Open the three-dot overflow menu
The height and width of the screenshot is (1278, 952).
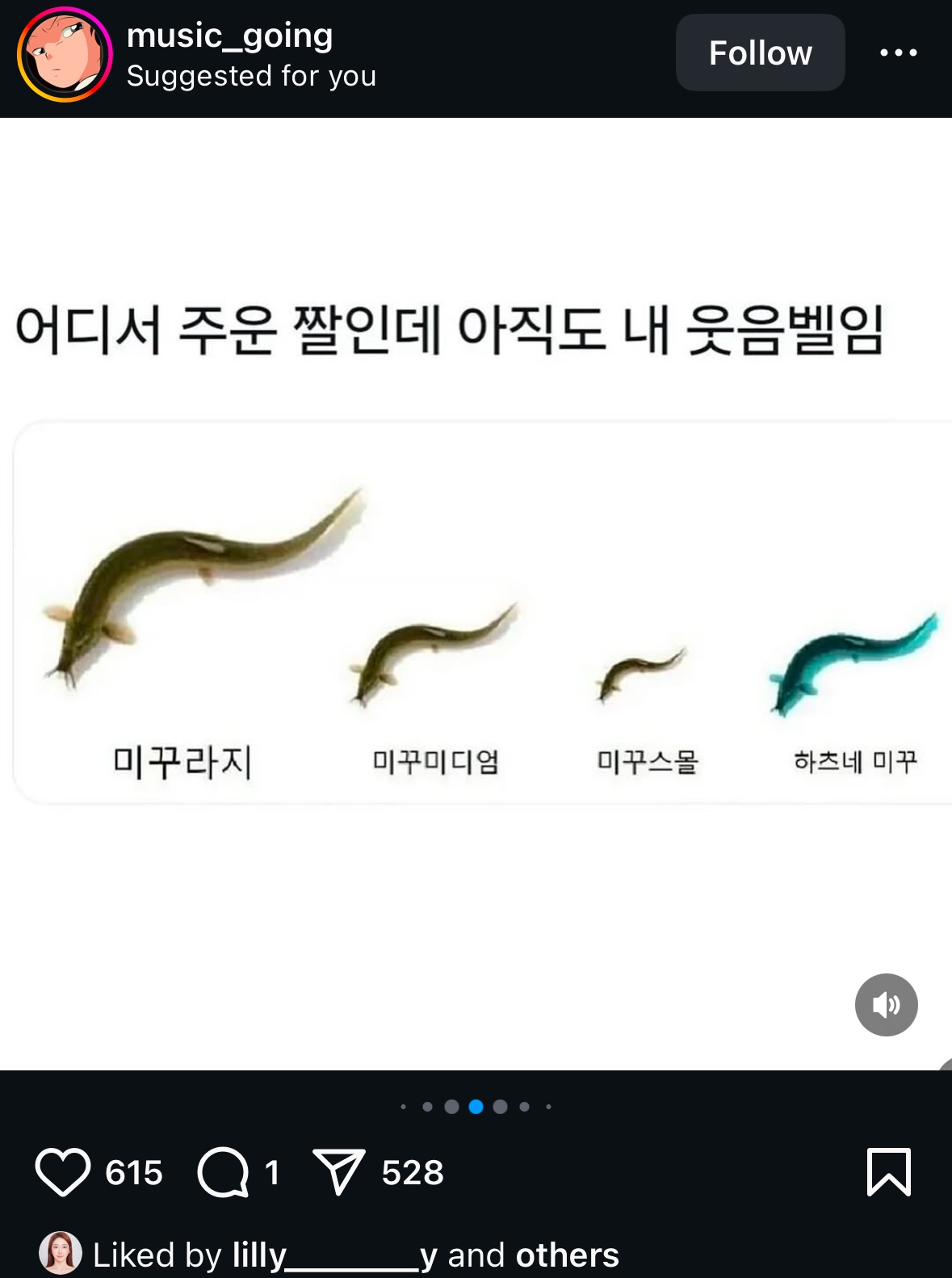click(x=898, y=53)
